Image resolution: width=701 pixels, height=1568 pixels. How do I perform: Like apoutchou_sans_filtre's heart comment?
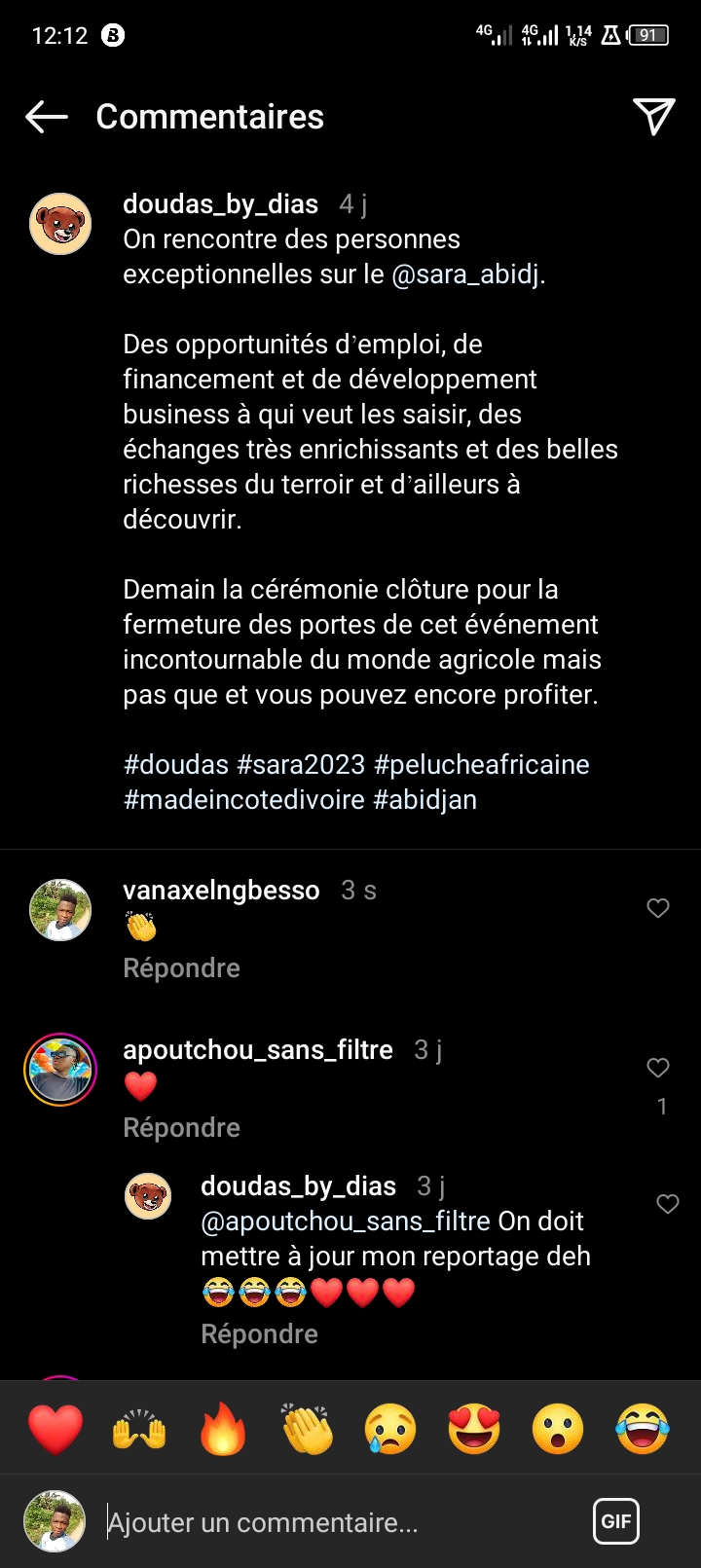pyautogui.click(x=658, y=1068)
